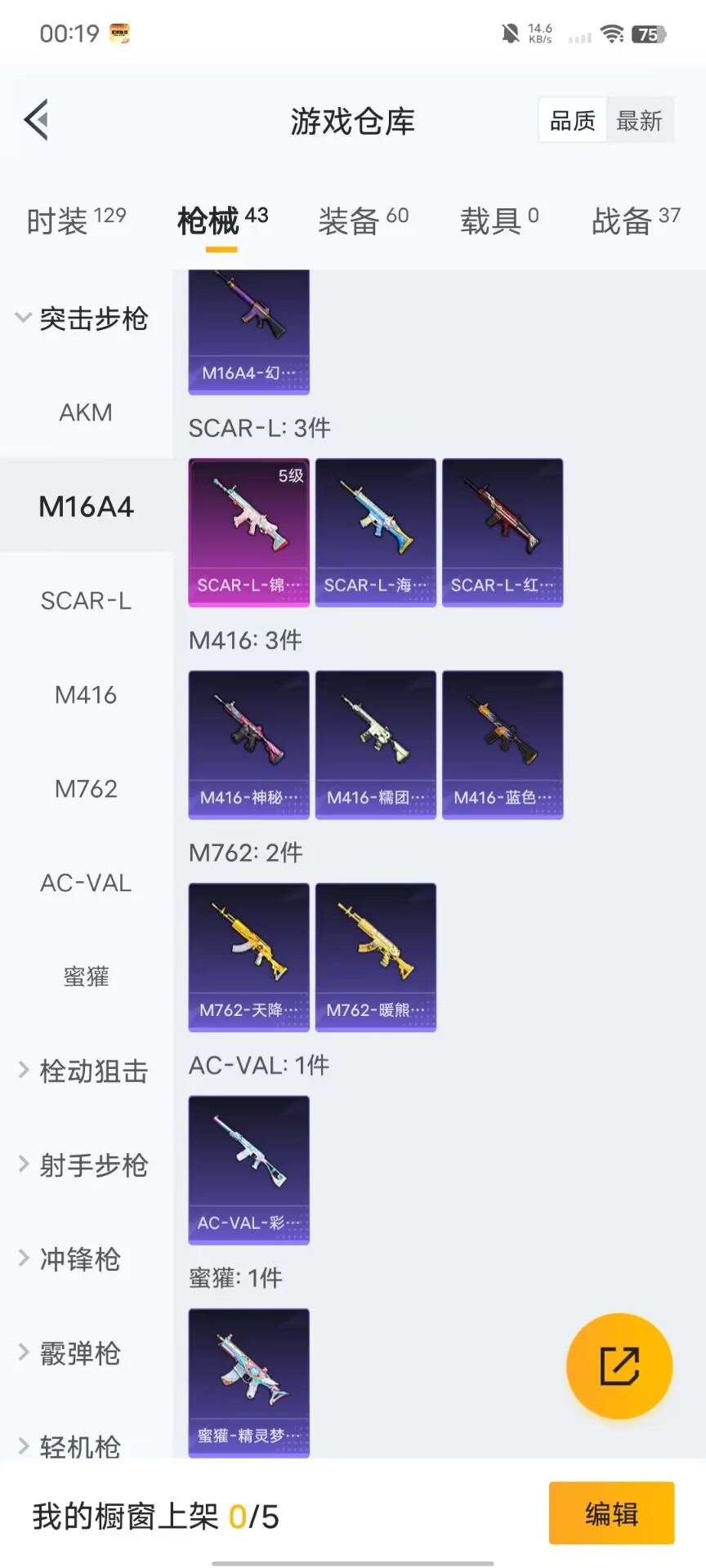Go back using the top-left arrow
Image resolution: width=706 pixels, height=1568 pixels.
pyautogui.click(x=37, y=120)
